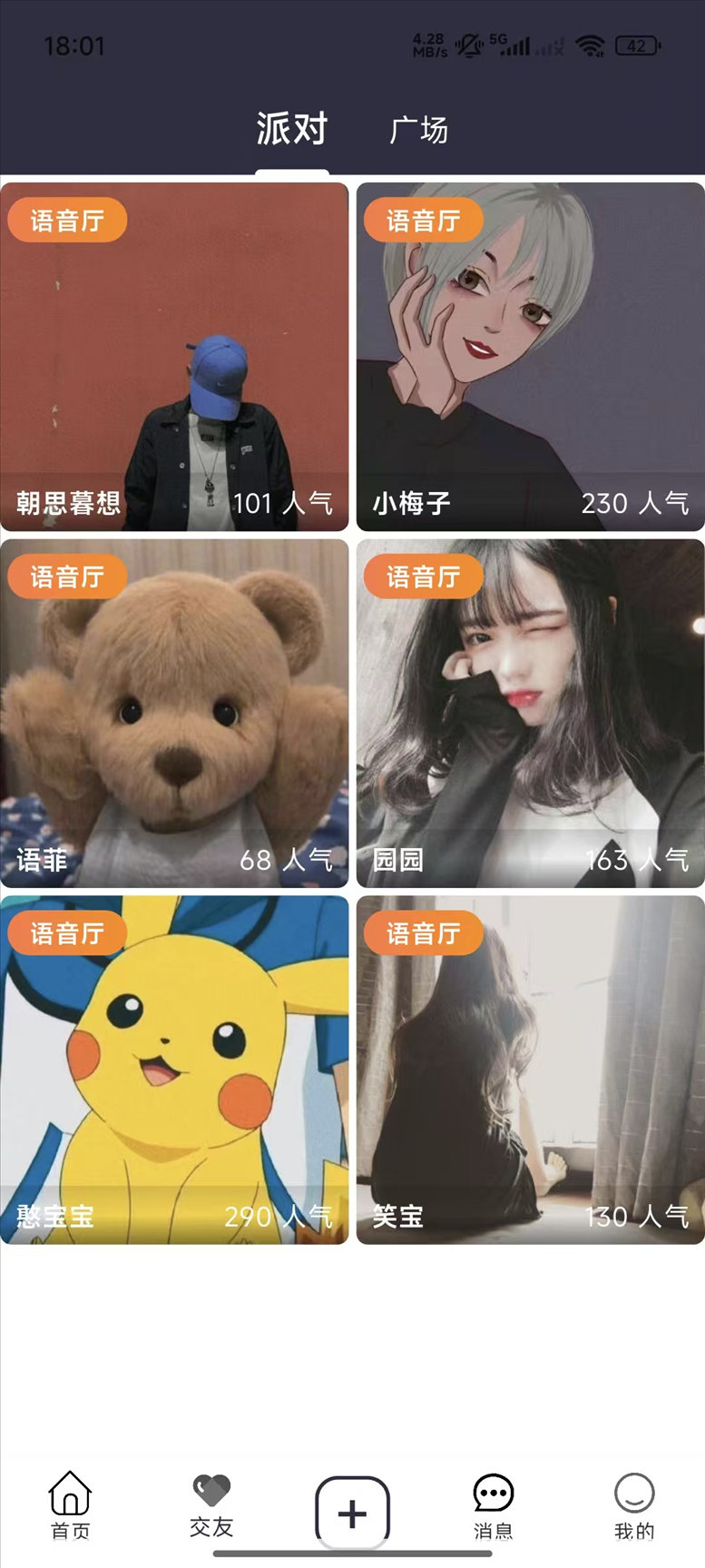Open 园园's voice room card

(x=530, y=714)
